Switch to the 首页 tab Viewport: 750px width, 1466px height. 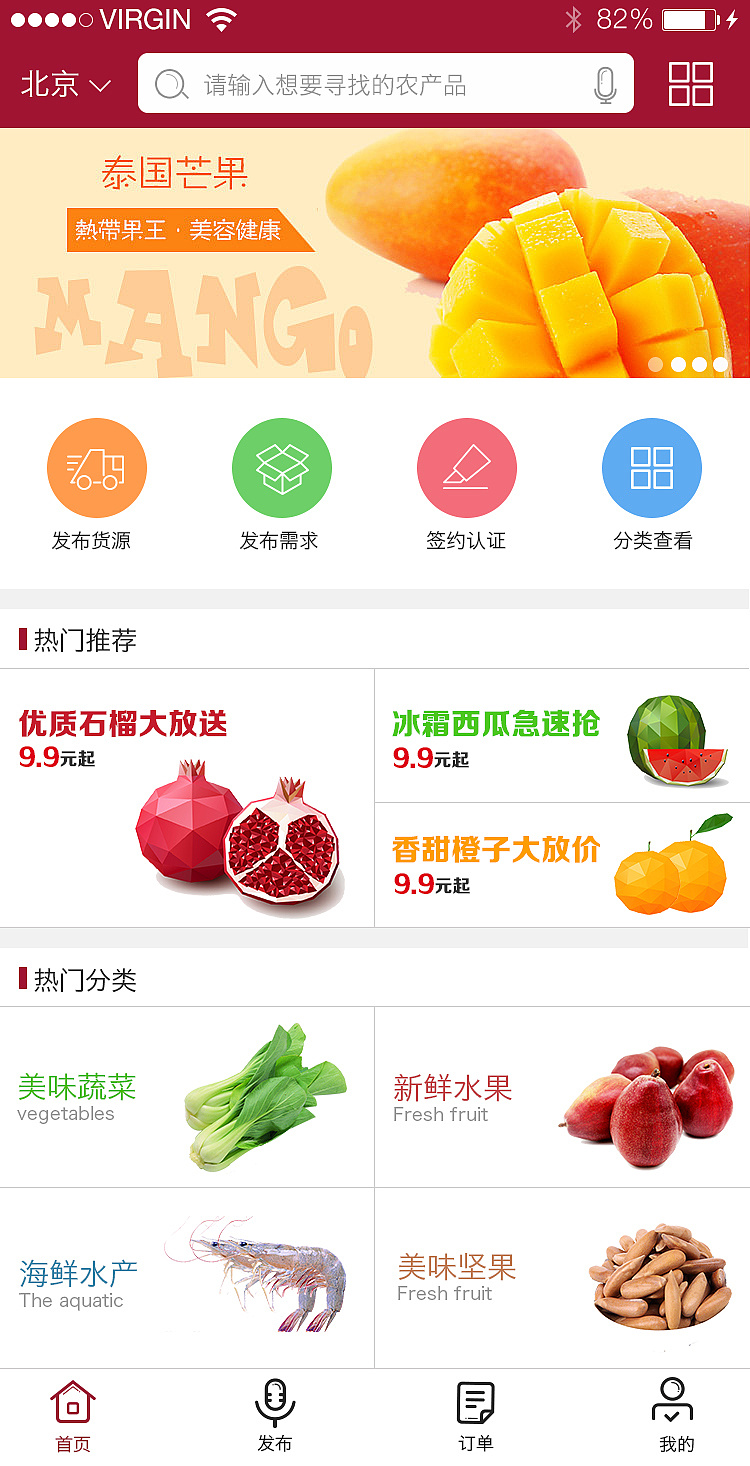[73, 1415]
